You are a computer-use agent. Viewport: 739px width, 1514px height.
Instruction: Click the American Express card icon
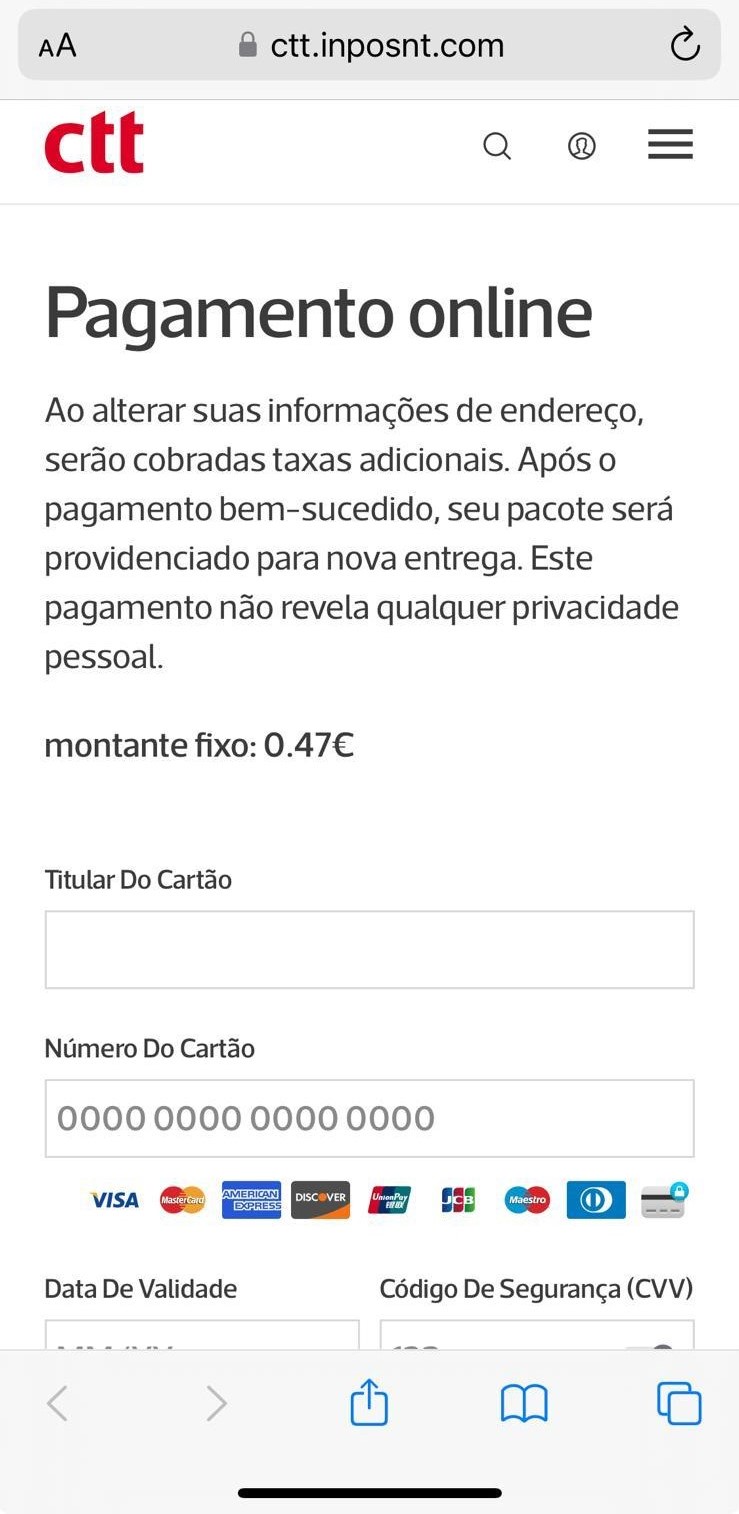coord(250,1199)
